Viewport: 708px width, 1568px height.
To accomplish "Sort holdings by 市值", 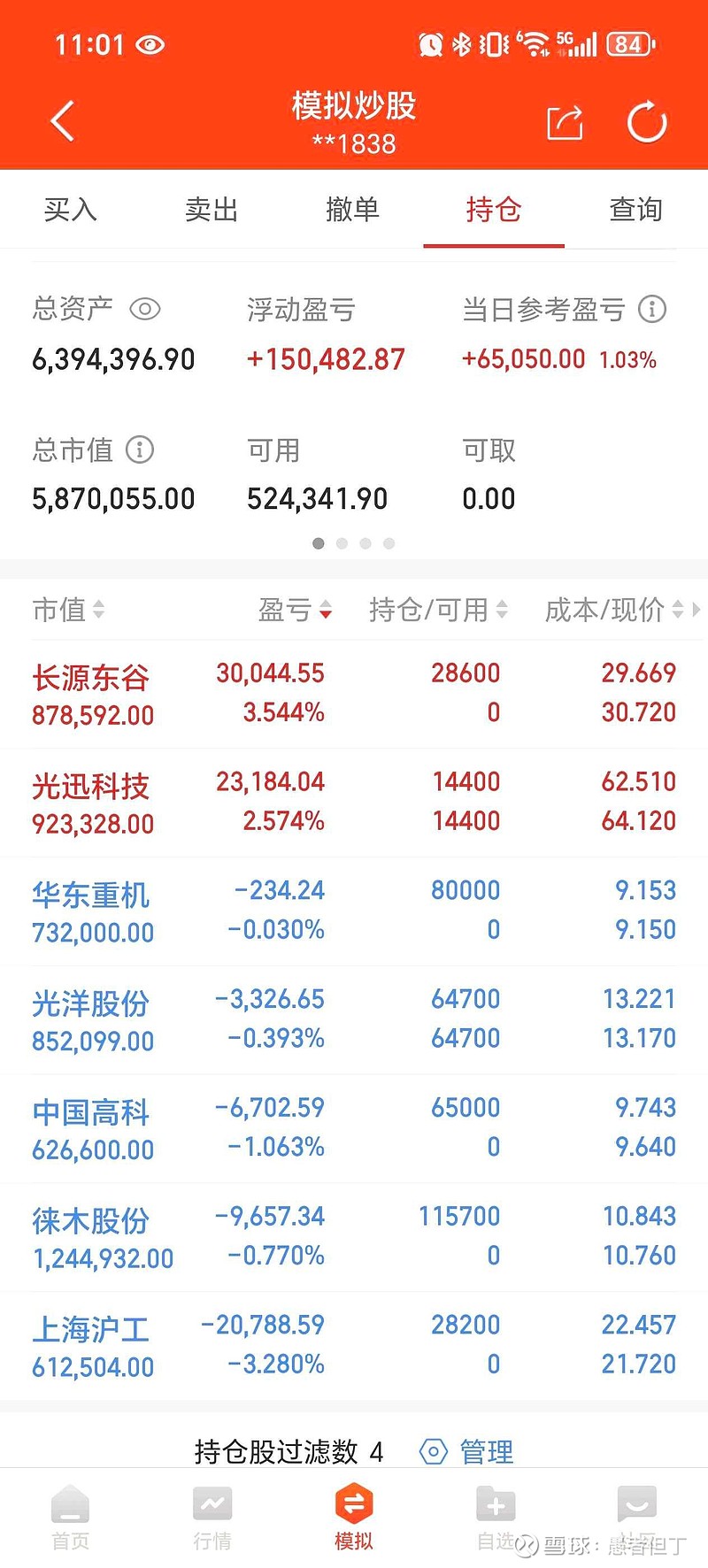I will point(68,610).
